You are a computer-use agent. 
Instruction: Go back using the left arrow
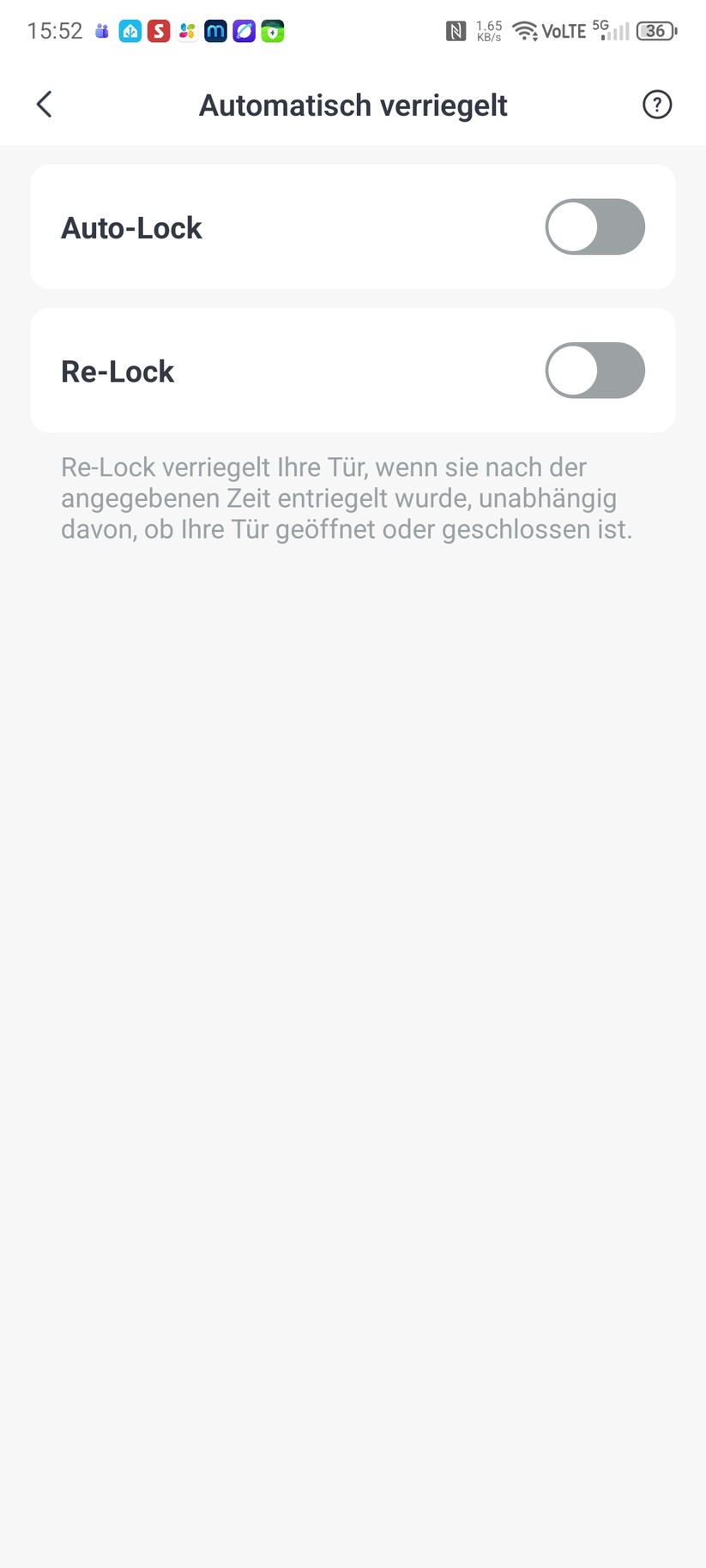44,104
